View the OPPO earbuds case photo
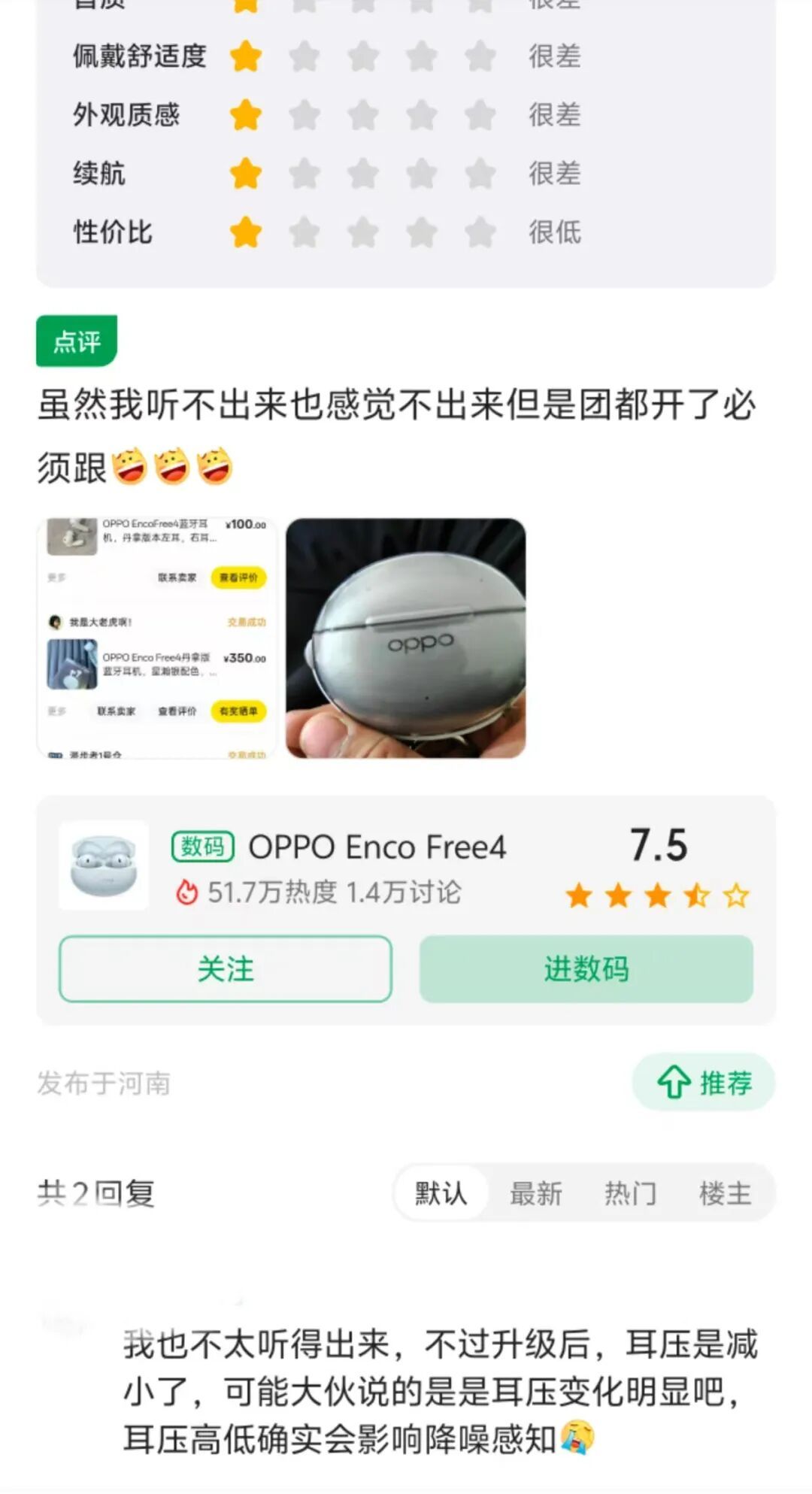The width and height of the screenshot is (812, 1494). tap(406, 638)
